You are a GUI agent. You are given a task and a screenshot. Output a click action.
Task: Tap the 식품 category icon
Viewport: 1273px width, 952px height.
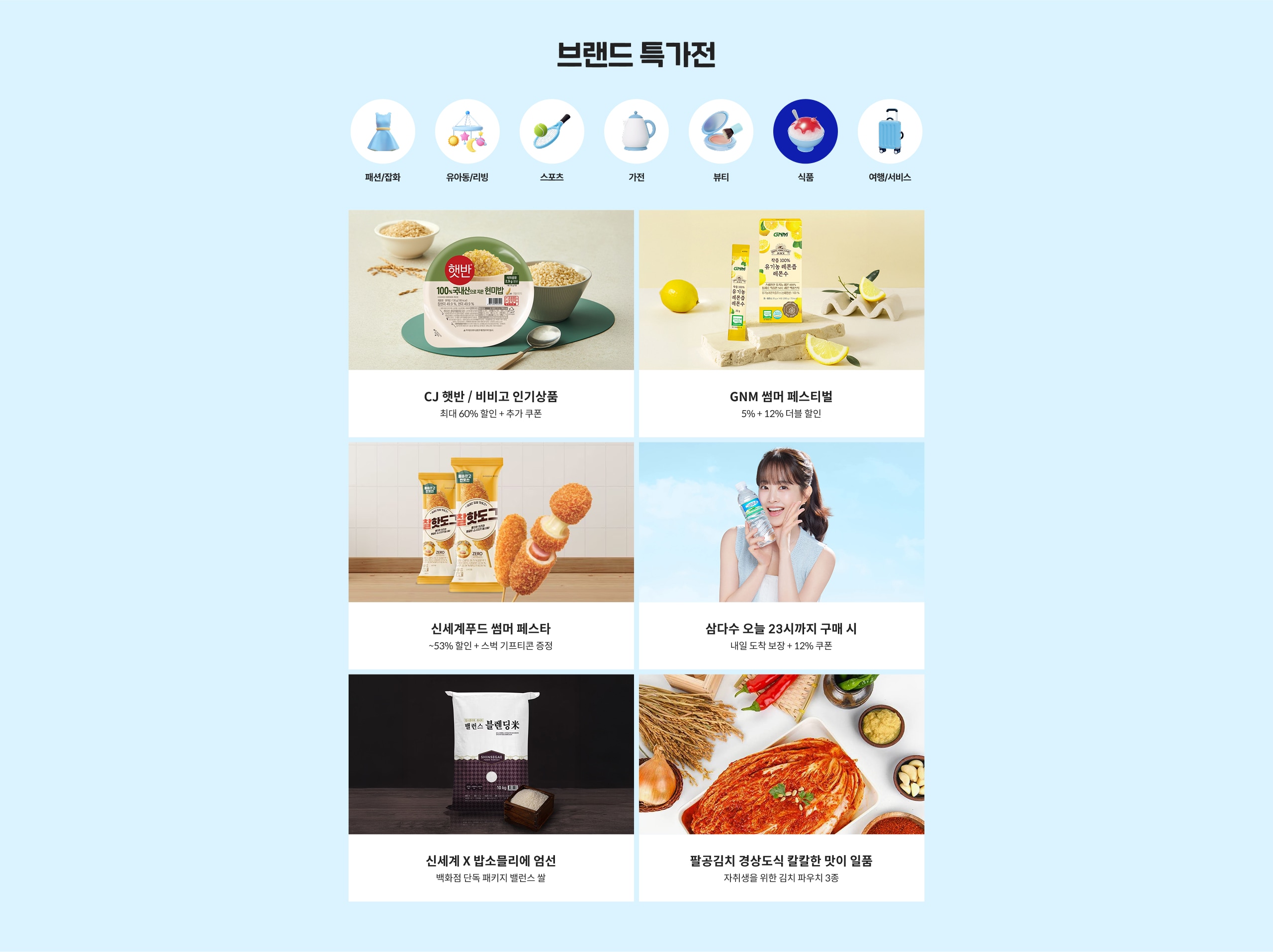[x=805, y=132]
